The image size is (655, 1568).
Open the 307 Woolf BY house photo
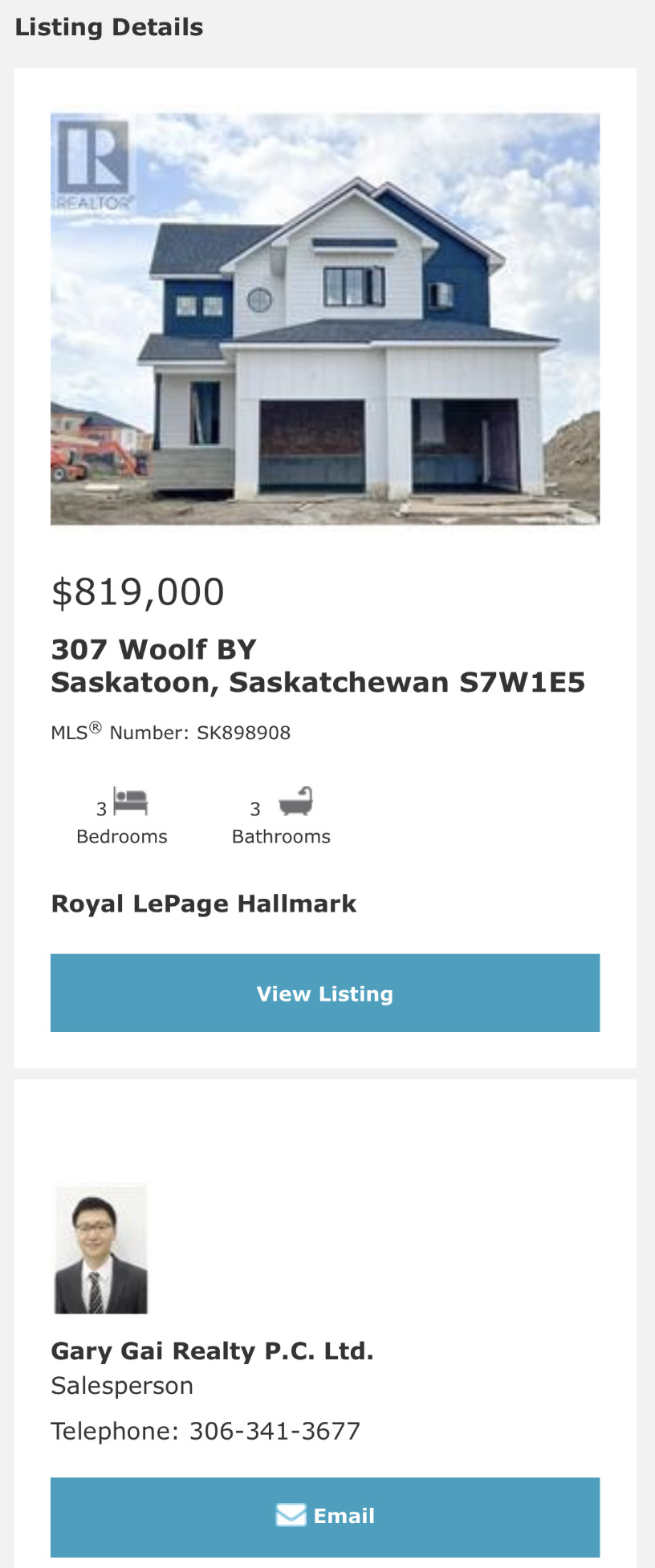(325, 319)
